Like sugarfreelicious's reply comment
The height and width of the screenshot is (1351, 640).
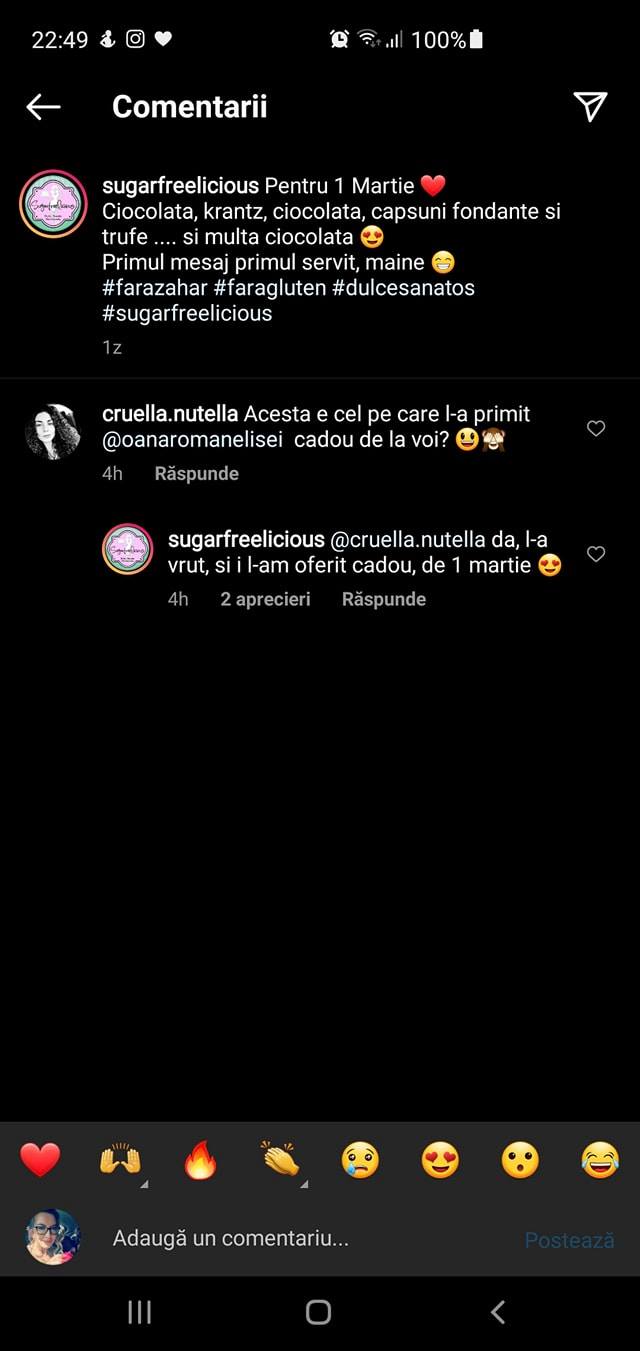tap(596, 554)
